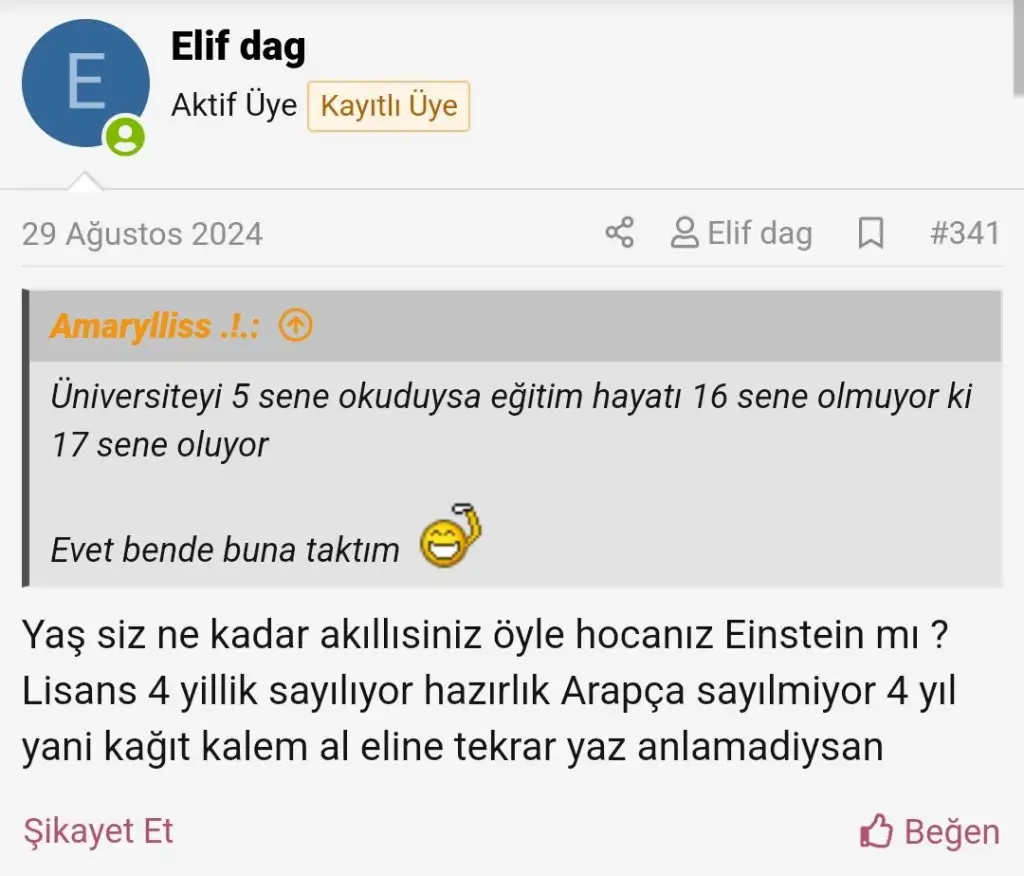The height and width of the screenshot is (876, 1024).
Task: Report the post with Şikayet Et
Action: pyautogui.click(x=98, y=830)
